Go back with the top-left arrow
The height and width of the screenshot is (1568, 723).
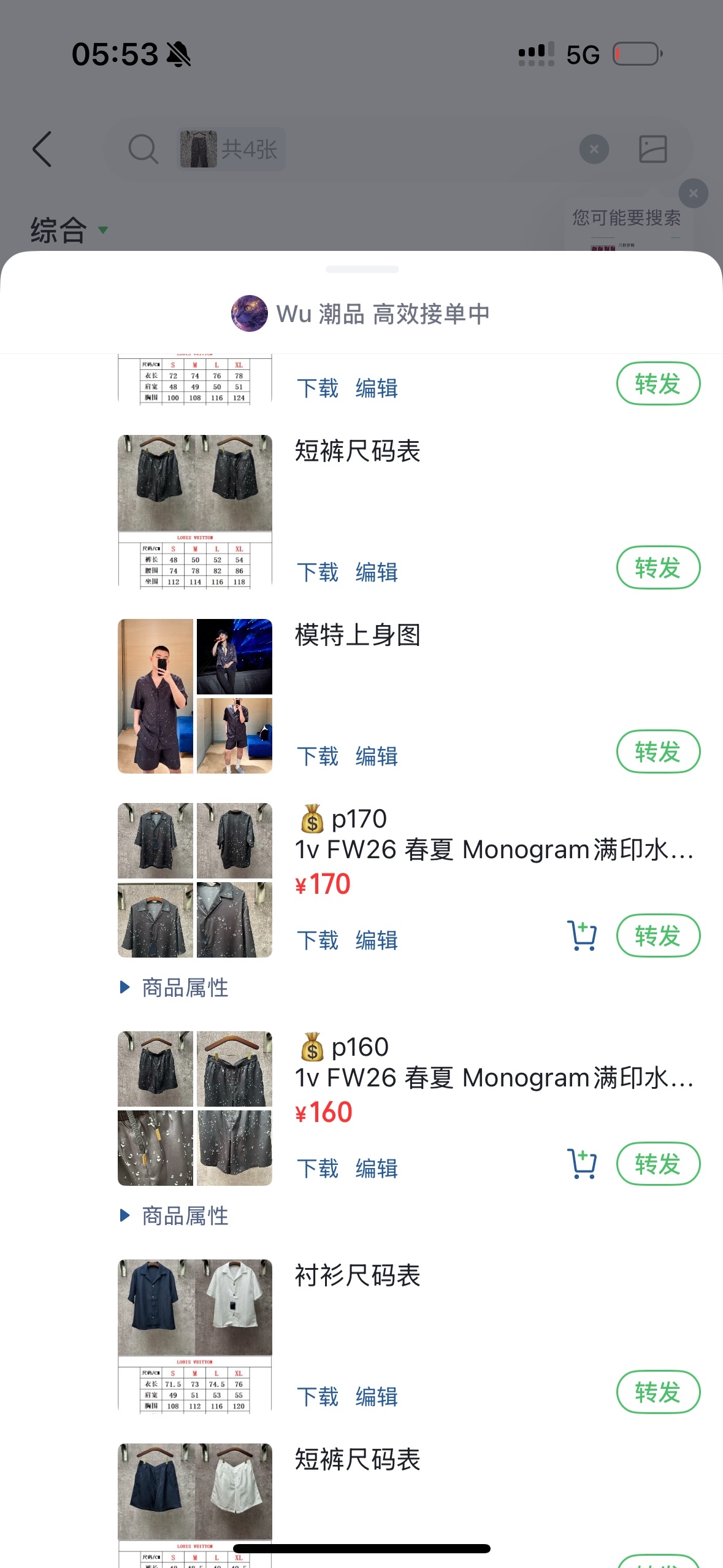[42, 149]
